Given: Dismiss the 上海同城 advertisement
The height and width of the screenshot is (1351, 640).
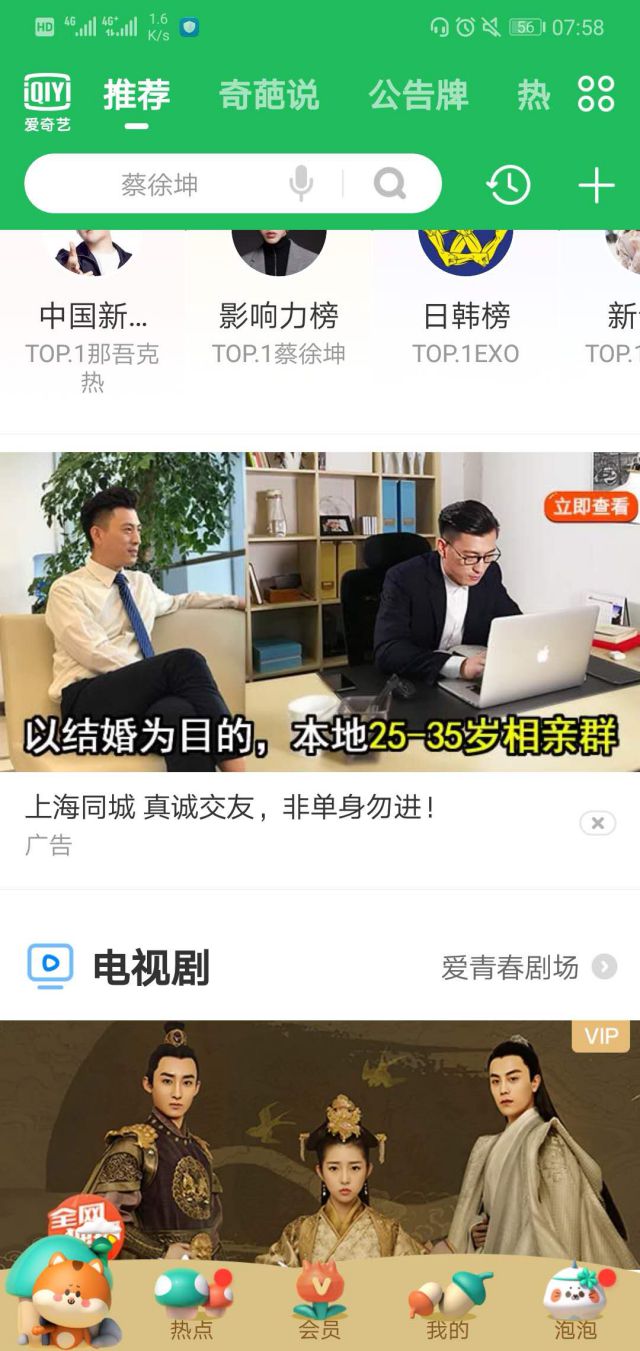Looking at the screenshot, I should [x=597, y=823].
